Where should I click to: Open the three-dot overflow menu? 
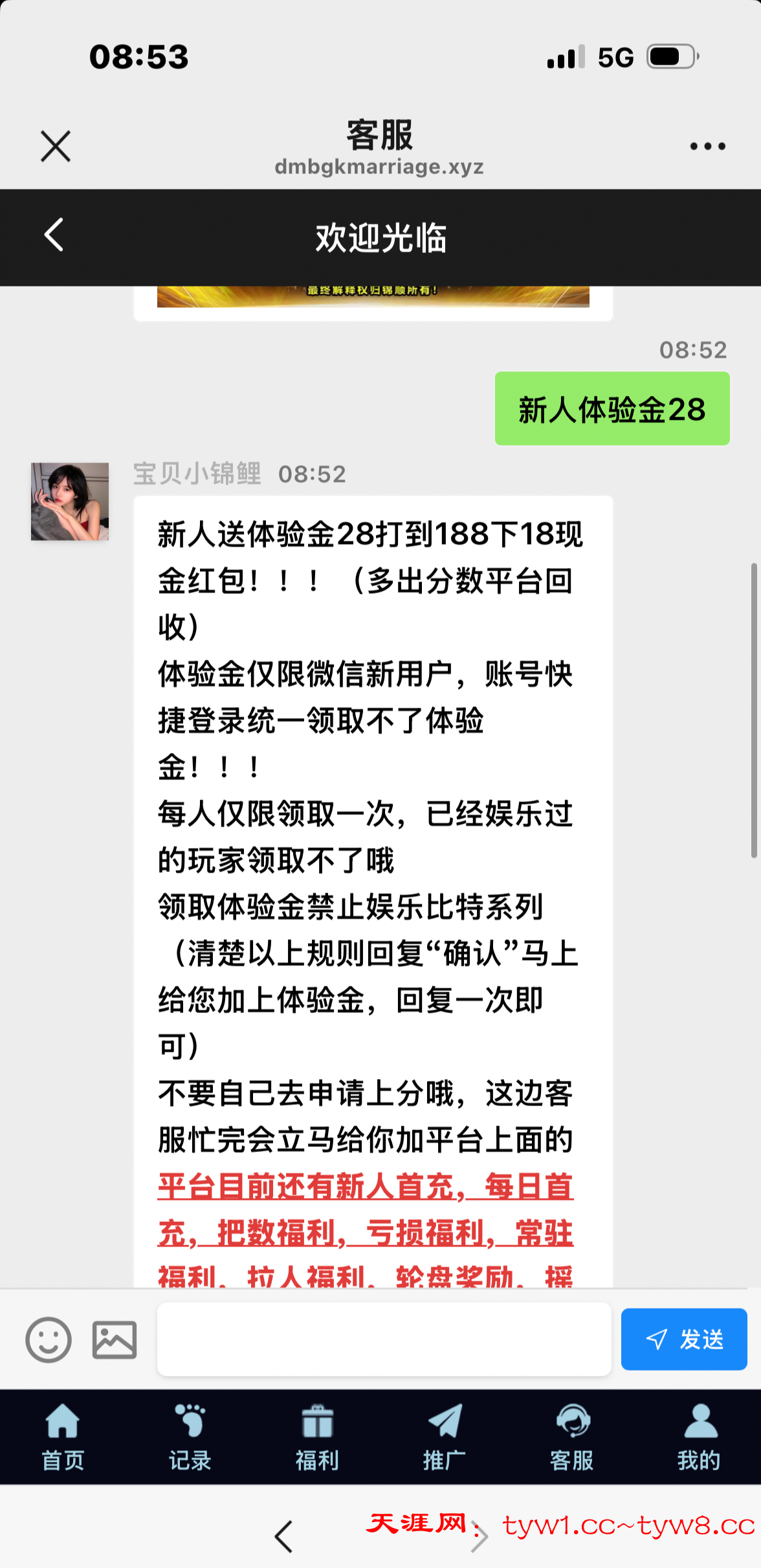(707, 146)
